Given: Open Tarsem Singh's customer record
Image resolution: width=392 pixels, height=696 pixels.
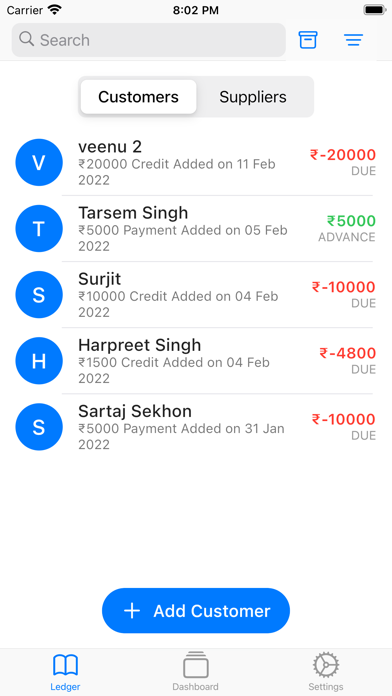Looking at the screenshot, I should (196, 229).
